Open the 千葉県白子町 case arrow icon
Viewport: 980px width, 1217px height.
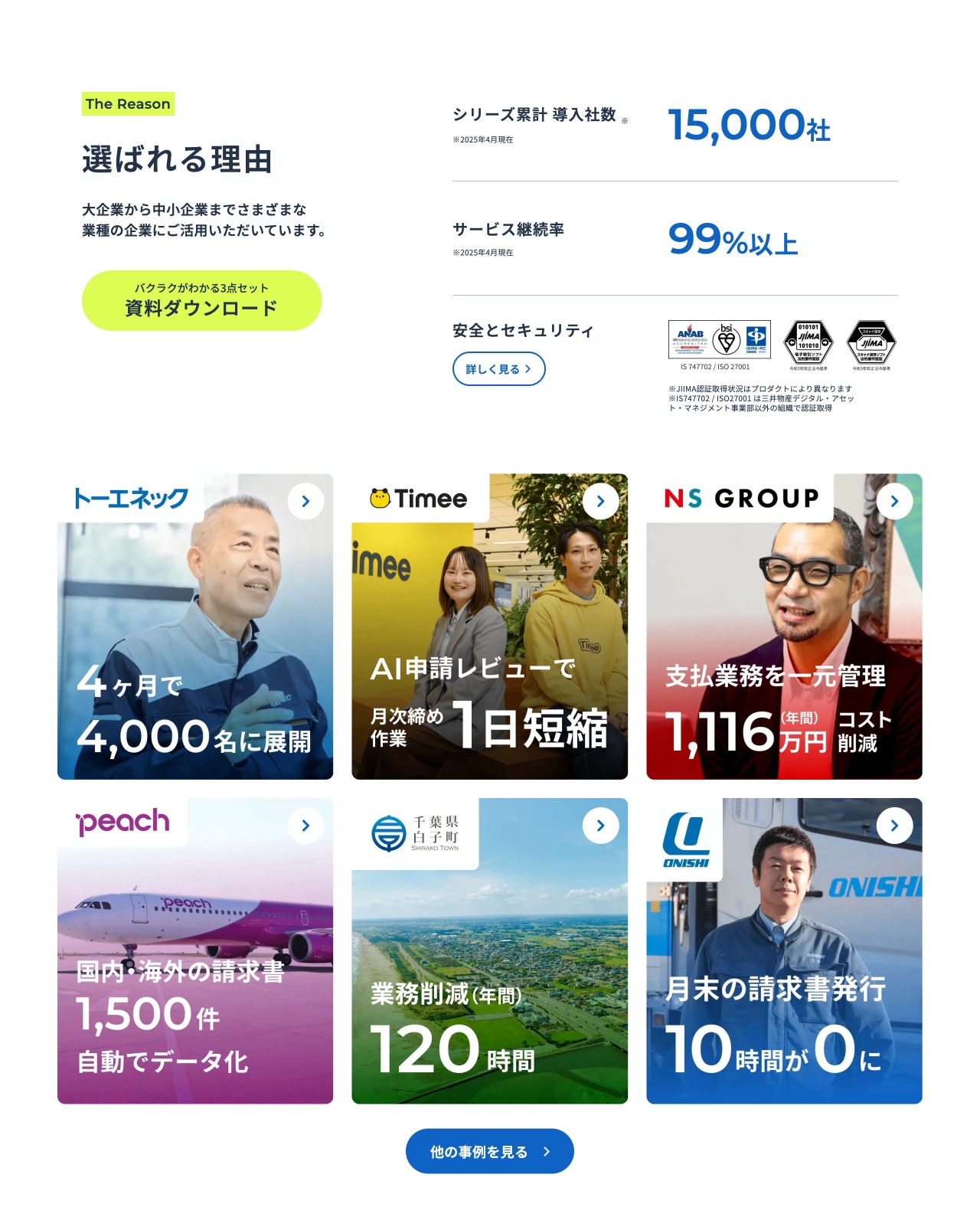tap(602, 826)
